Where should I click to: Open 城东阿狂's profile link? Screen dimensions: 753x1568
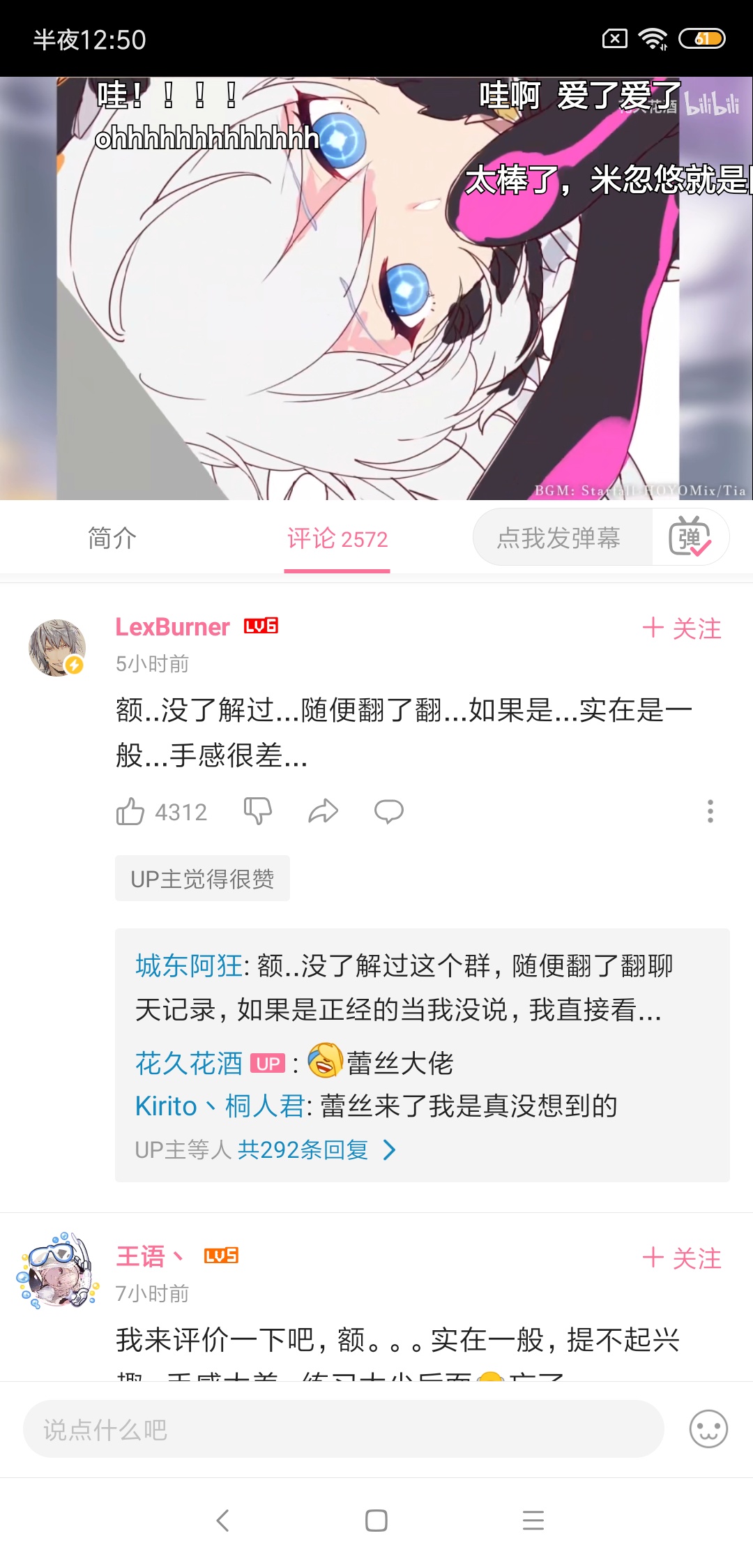click(188, 966)
